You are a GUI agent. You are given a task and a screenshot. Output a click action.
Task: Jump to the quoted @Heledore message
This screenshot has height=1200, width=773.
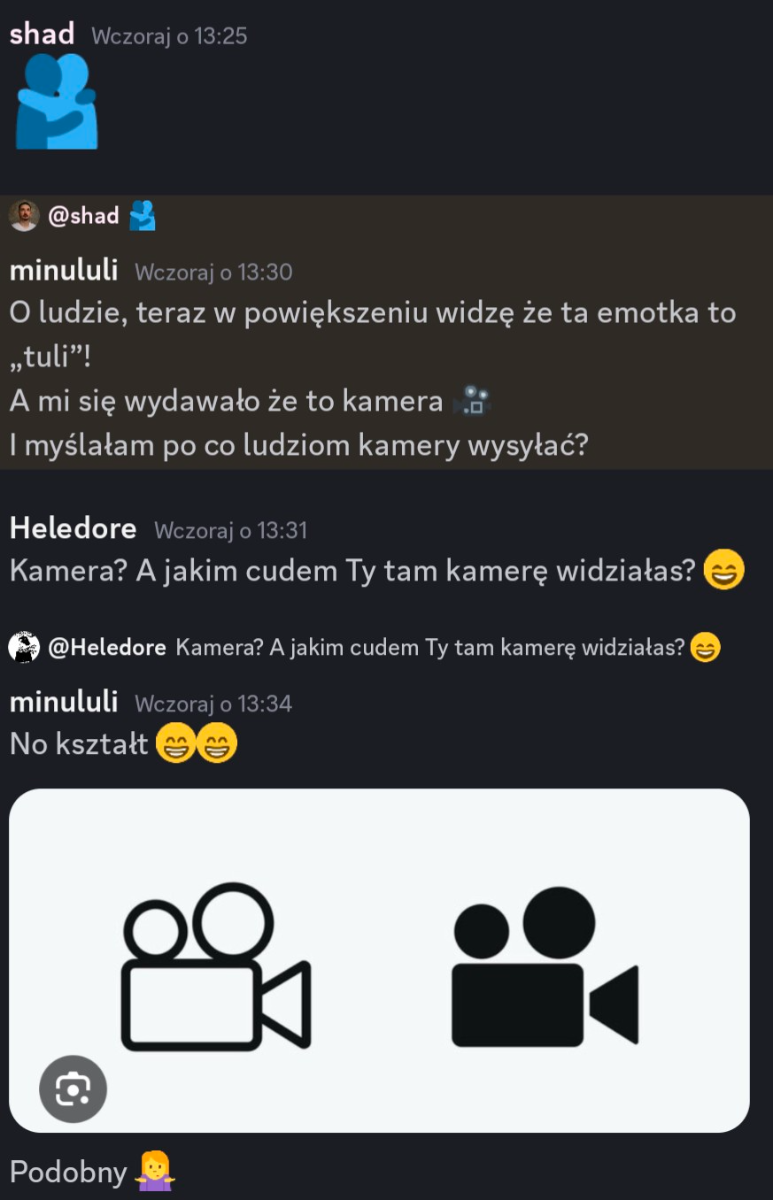pyautogui.click(x=430, y=647)
